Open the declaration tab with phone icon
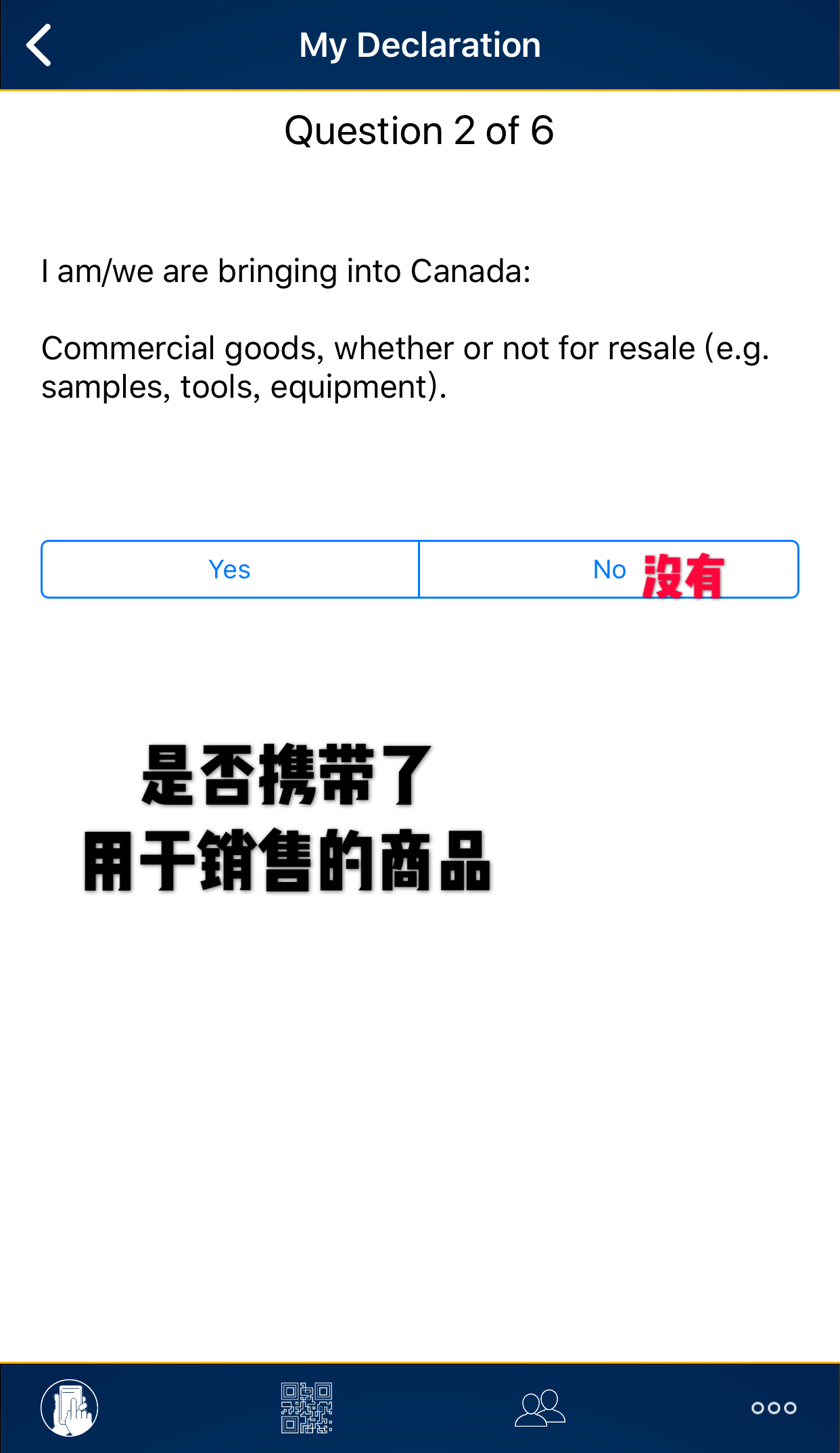Screen dimensions: 840x1453 tap(70, 1408)
